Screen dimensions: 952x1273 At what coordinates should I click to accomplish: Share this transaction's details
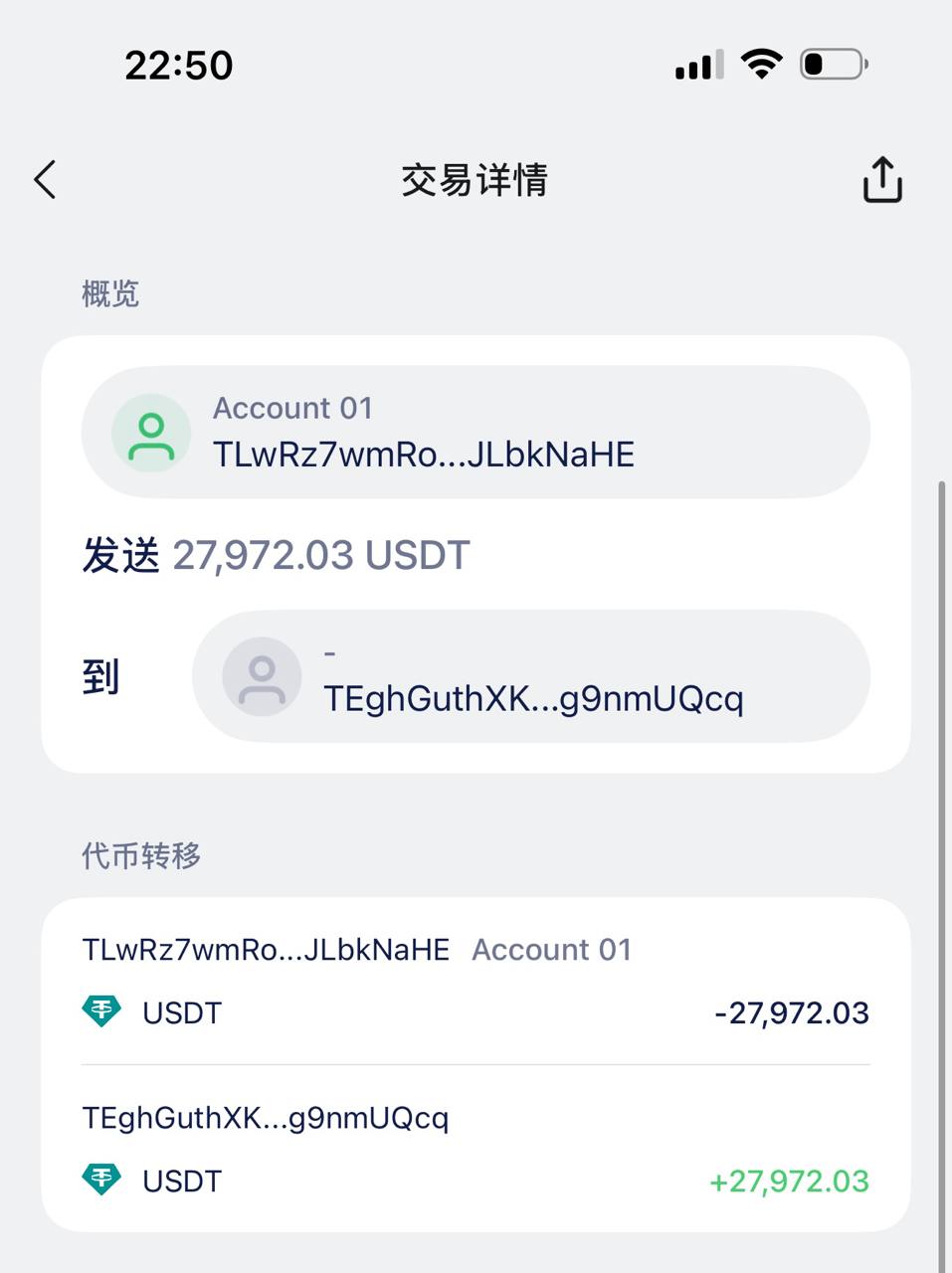[x=881, y=180]
